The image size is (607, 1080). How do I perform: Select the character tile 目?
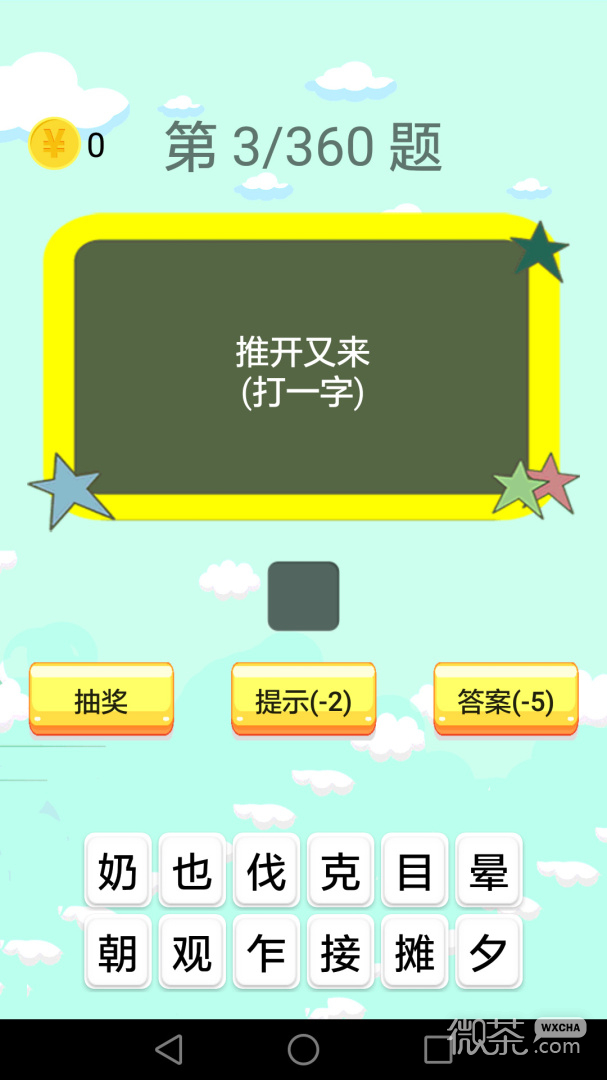pos(415,871)
